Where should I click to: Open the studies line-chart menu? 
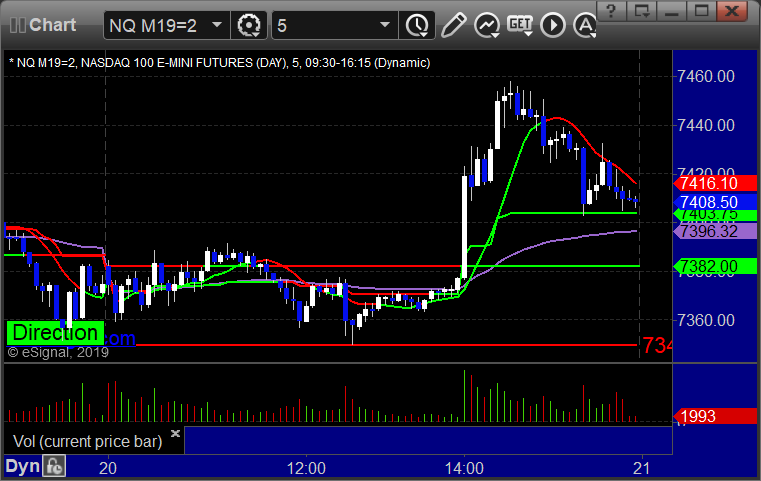[487, 23]
